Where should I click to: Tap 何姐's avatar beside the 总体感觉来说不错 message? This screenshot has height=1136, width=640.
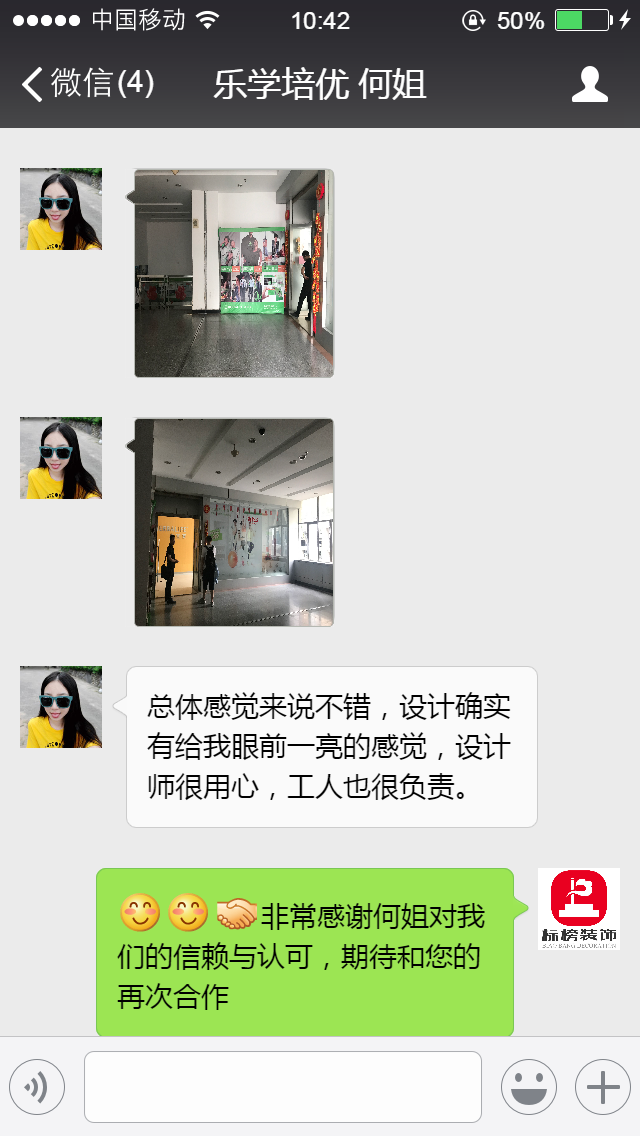click(x=61, y=707)
